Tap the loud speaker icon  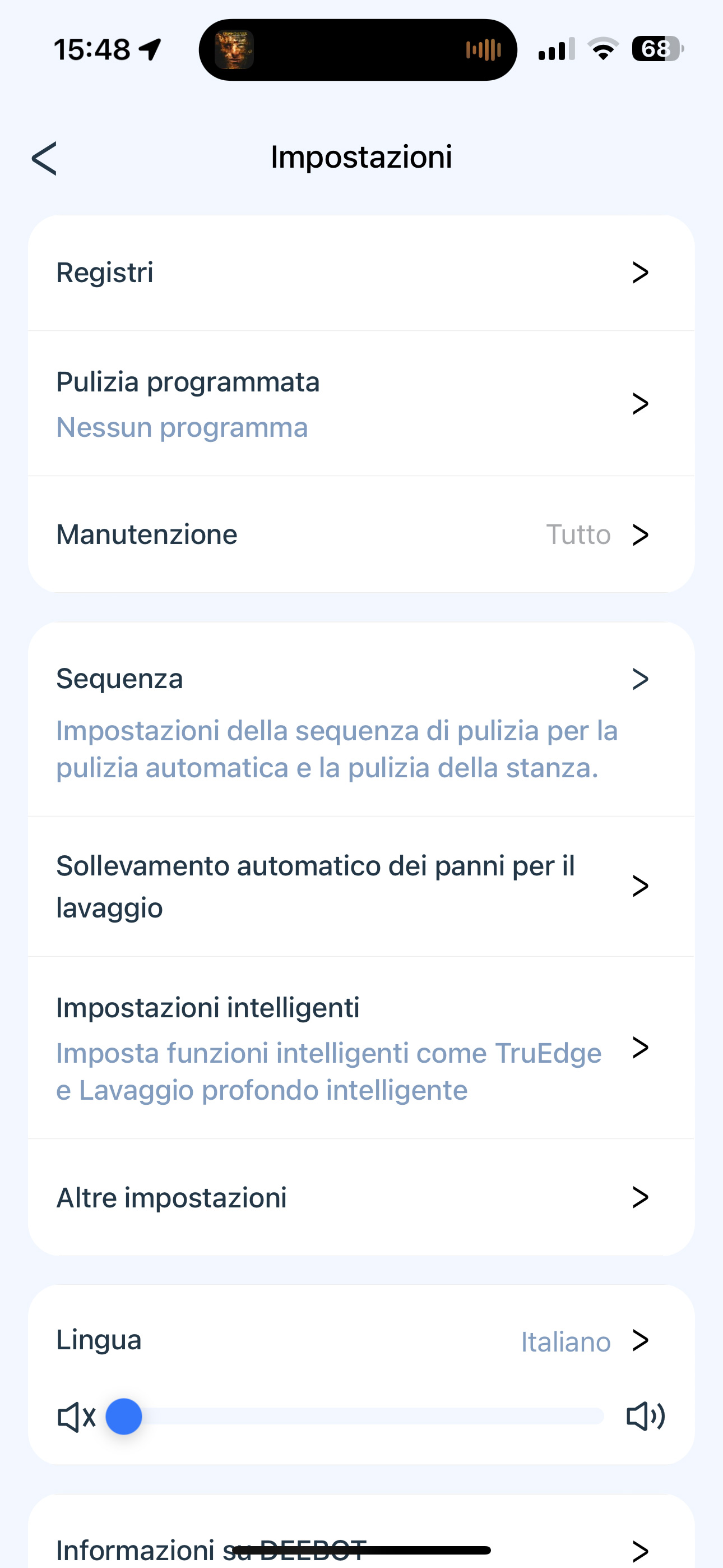tap(646, 1416)
